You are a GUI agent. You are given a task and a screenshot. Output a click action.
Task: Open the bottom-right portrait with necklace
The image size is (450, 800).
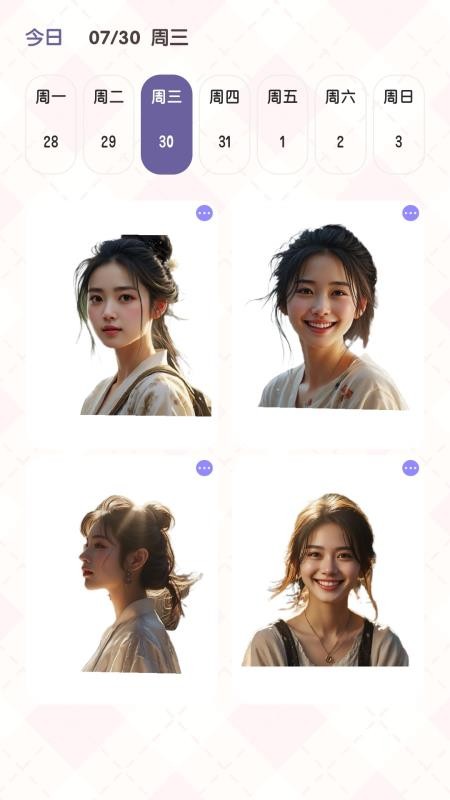click(x=328, y=580)
